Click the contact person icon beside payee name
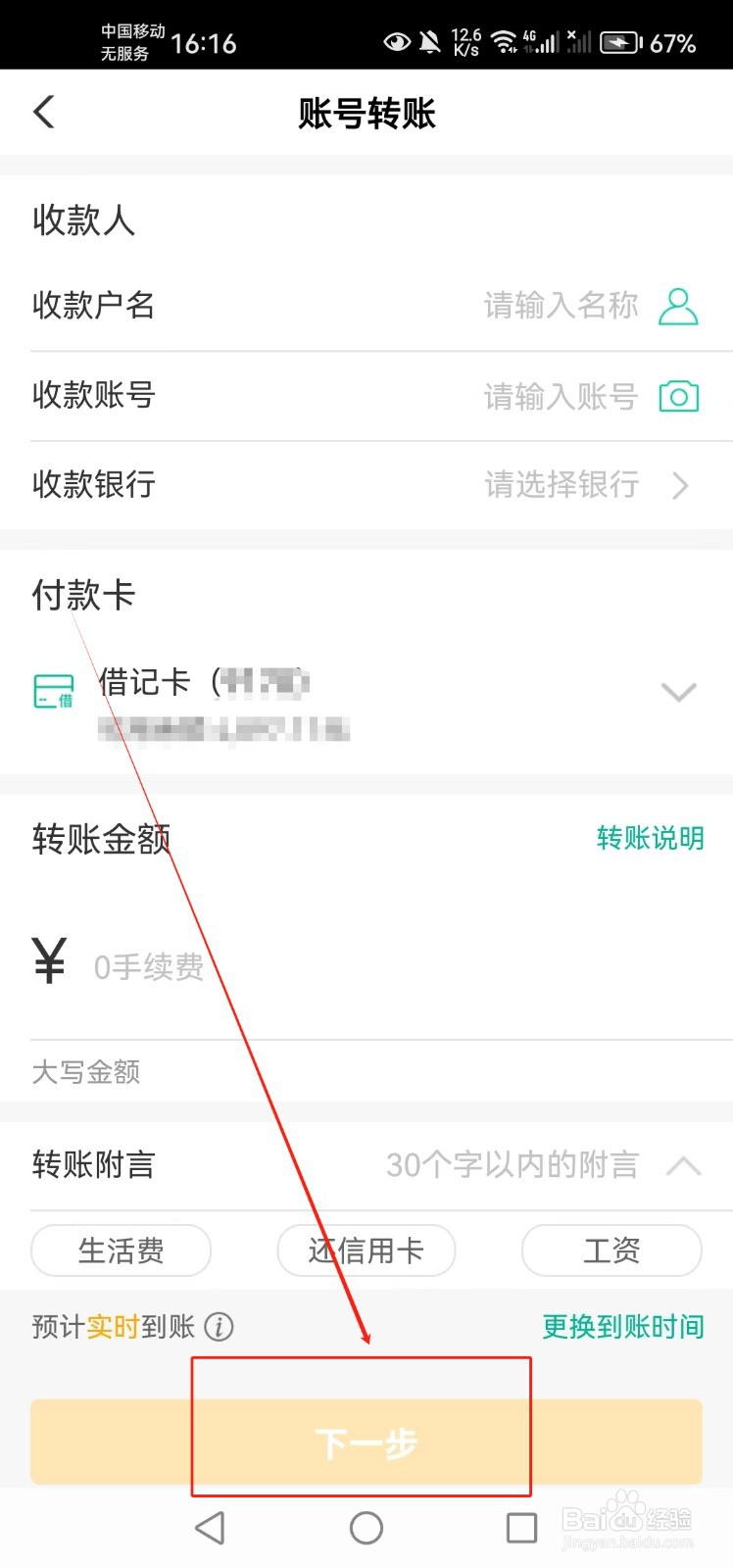 point(680,306)
